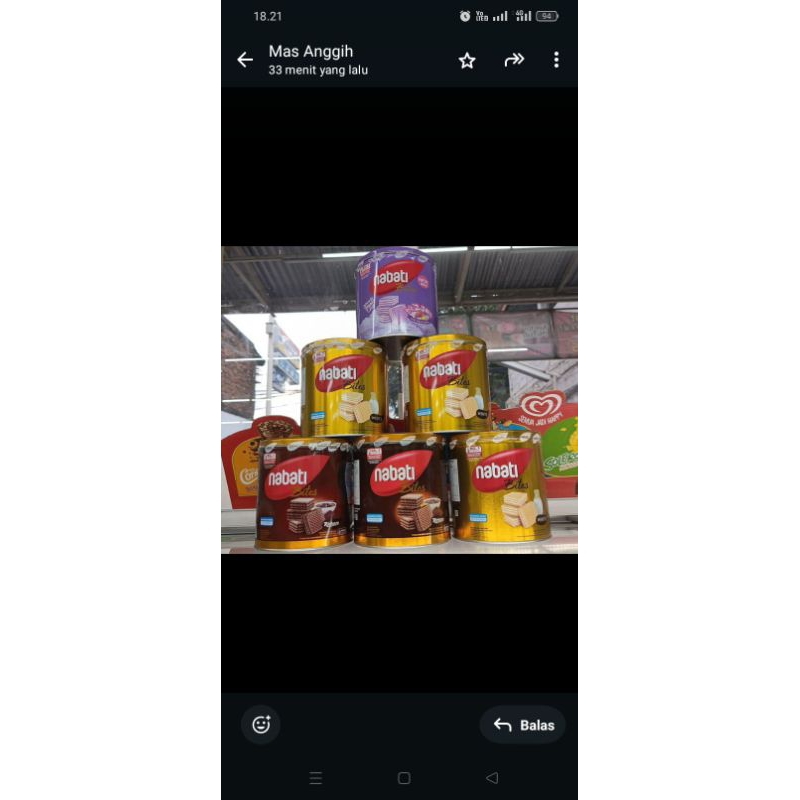800x800 pixels.
Task: Open recent apps from the navigation bar
Action: click(x=316, y=778)
